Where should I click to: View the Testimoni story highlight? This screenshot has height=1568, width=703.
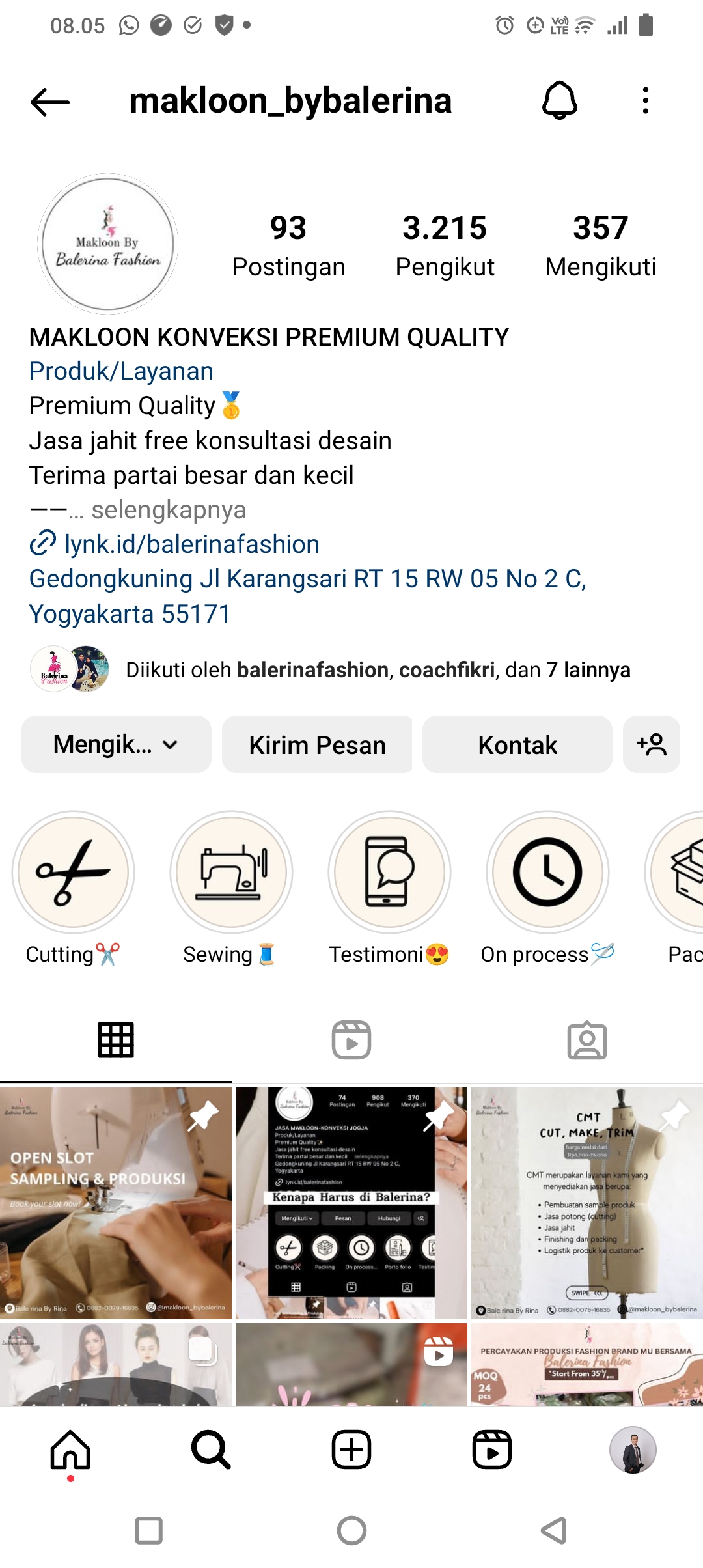coord(389,873)
